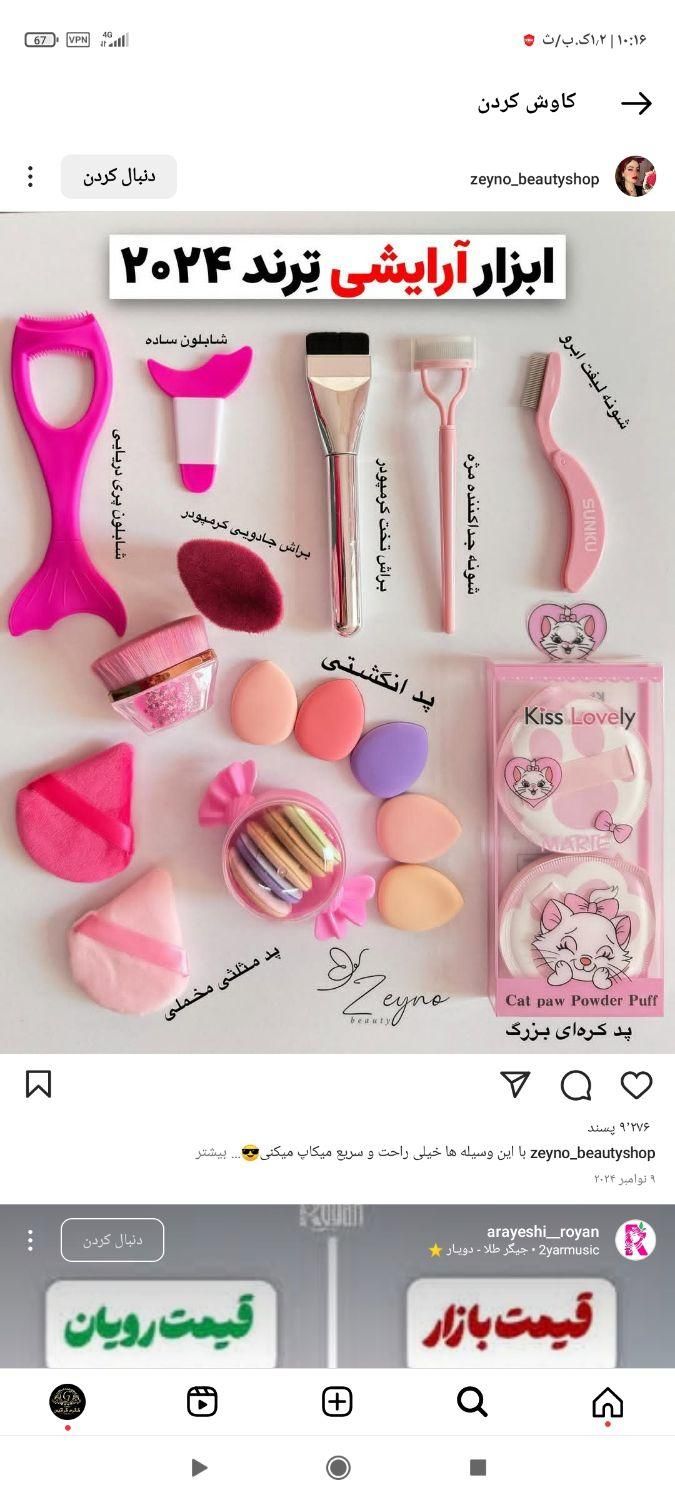Switch to the Search tab
The image size is (675, 1500).
[x=472, y=1402]
